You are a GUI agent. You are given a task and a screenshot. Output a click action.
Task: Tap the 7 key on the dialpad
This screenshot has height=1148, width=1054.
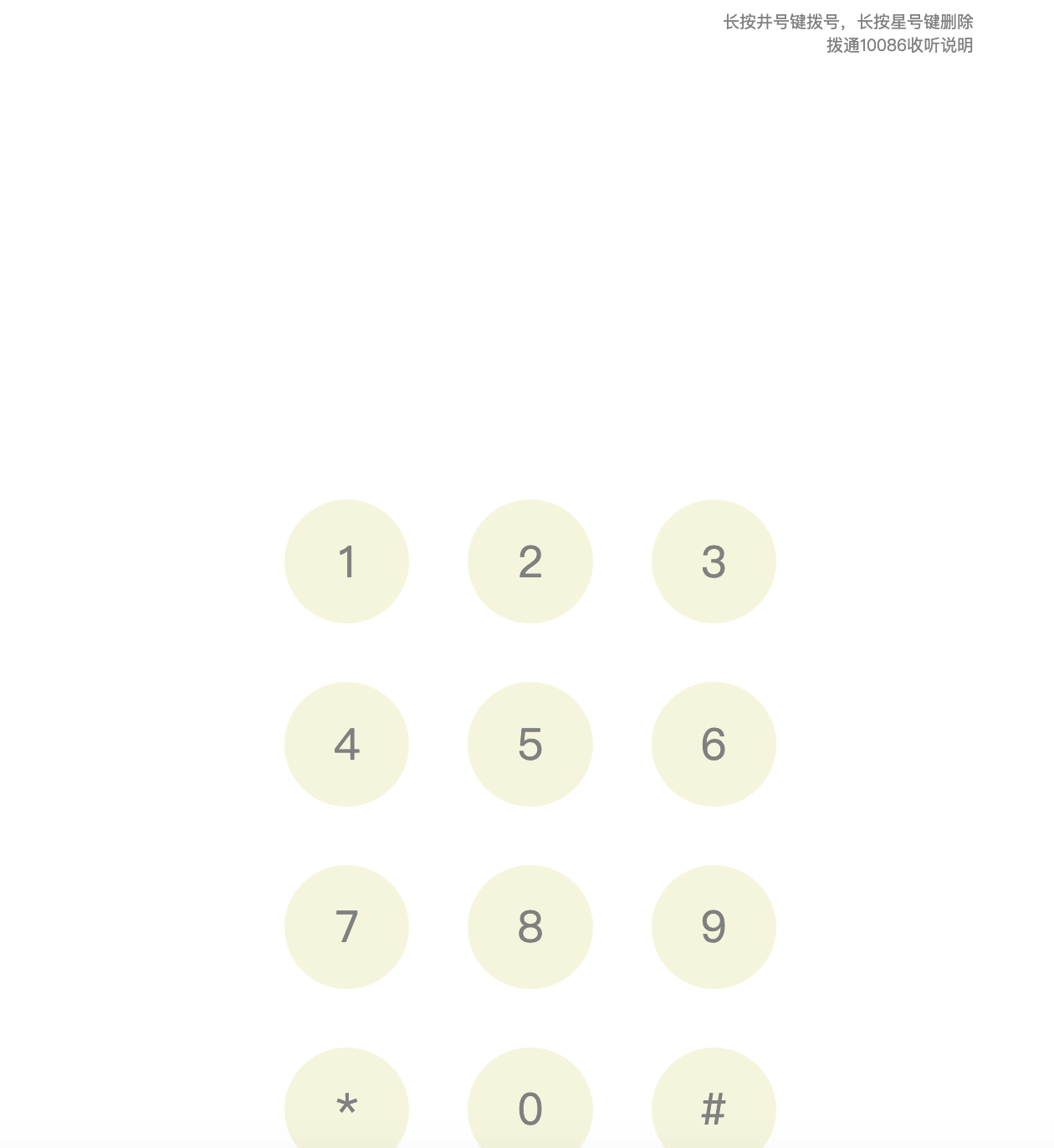click(x=346, y=927)
